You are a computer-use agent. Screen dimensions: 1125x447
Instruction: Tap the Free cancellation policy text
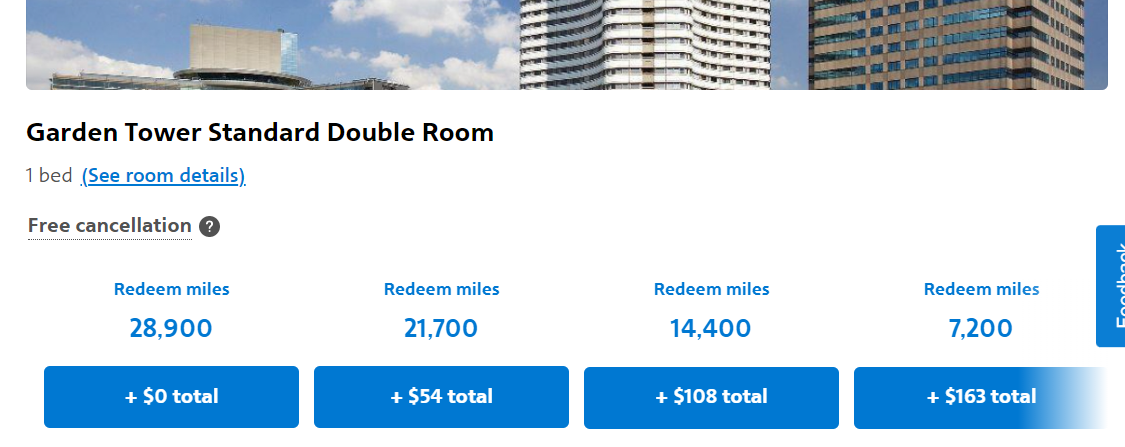109,226
